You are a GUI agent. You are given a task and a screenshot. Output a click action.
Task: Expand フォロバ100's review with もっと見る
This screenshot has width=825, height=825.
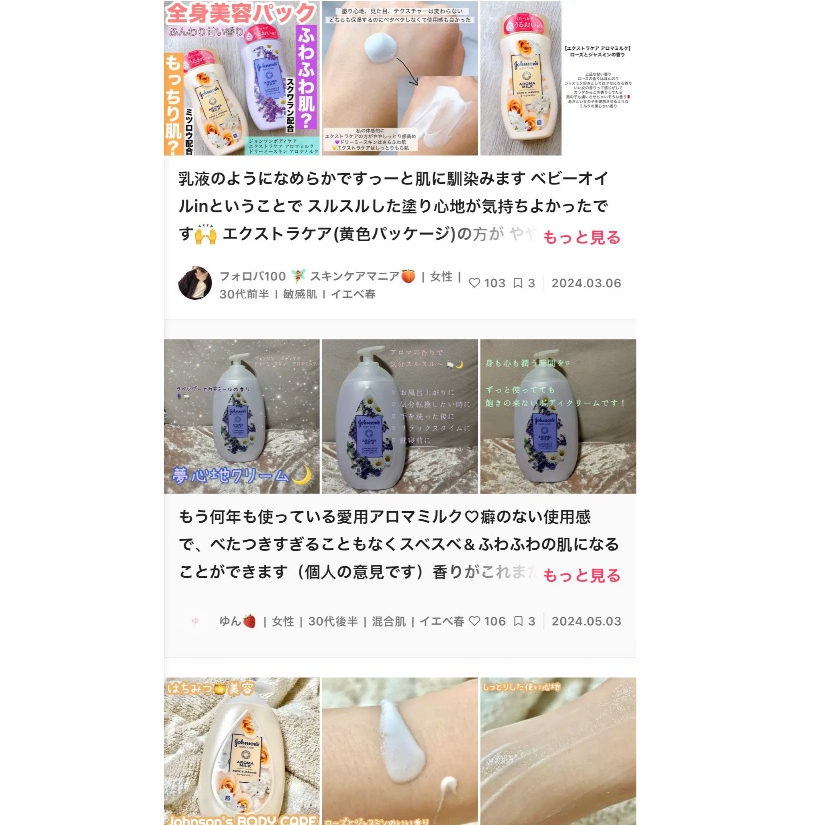(581, 237)
